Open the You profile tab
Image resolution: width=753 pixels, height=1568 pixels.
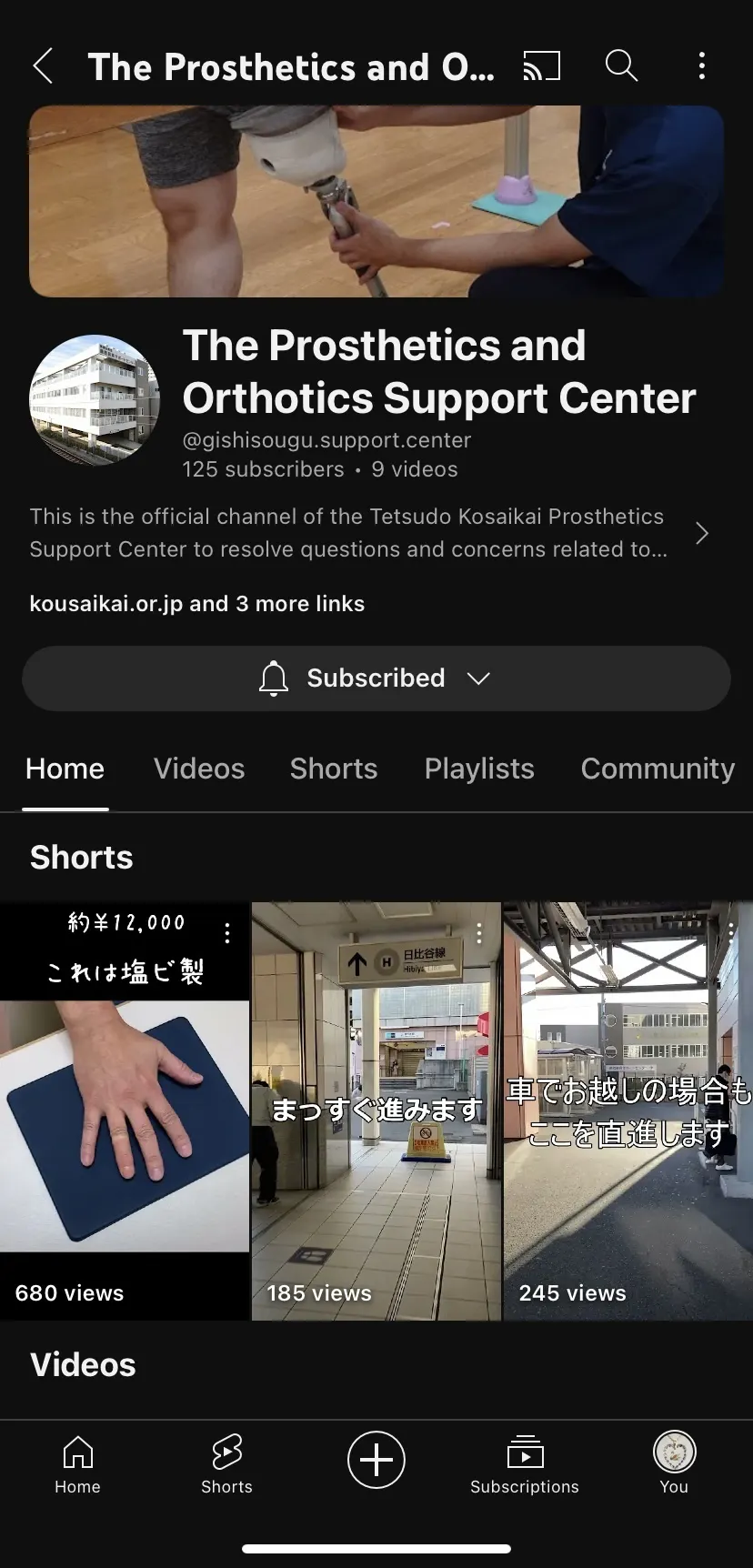coord(674,1463)
